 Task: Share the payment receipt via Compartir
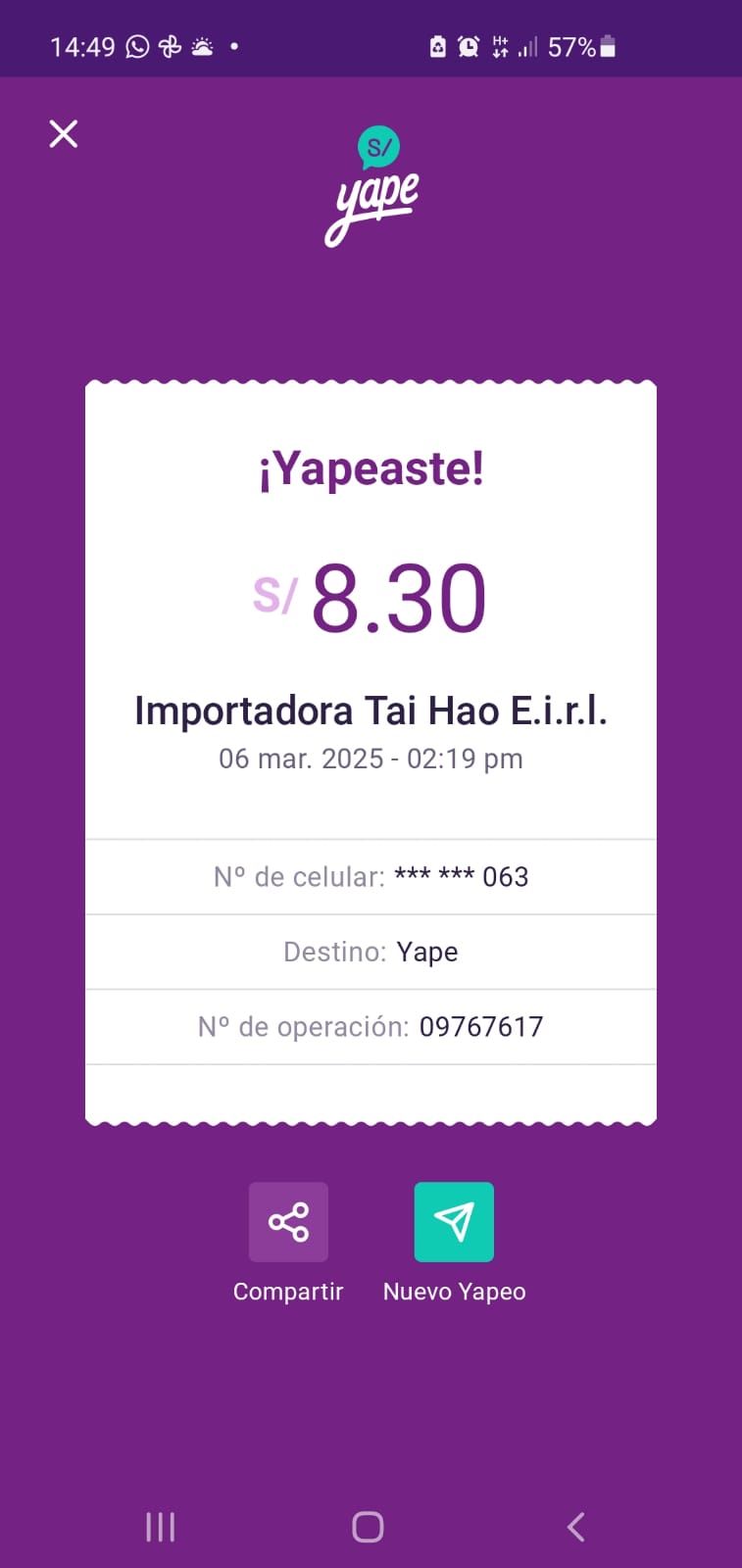(x=288, y=1222)
